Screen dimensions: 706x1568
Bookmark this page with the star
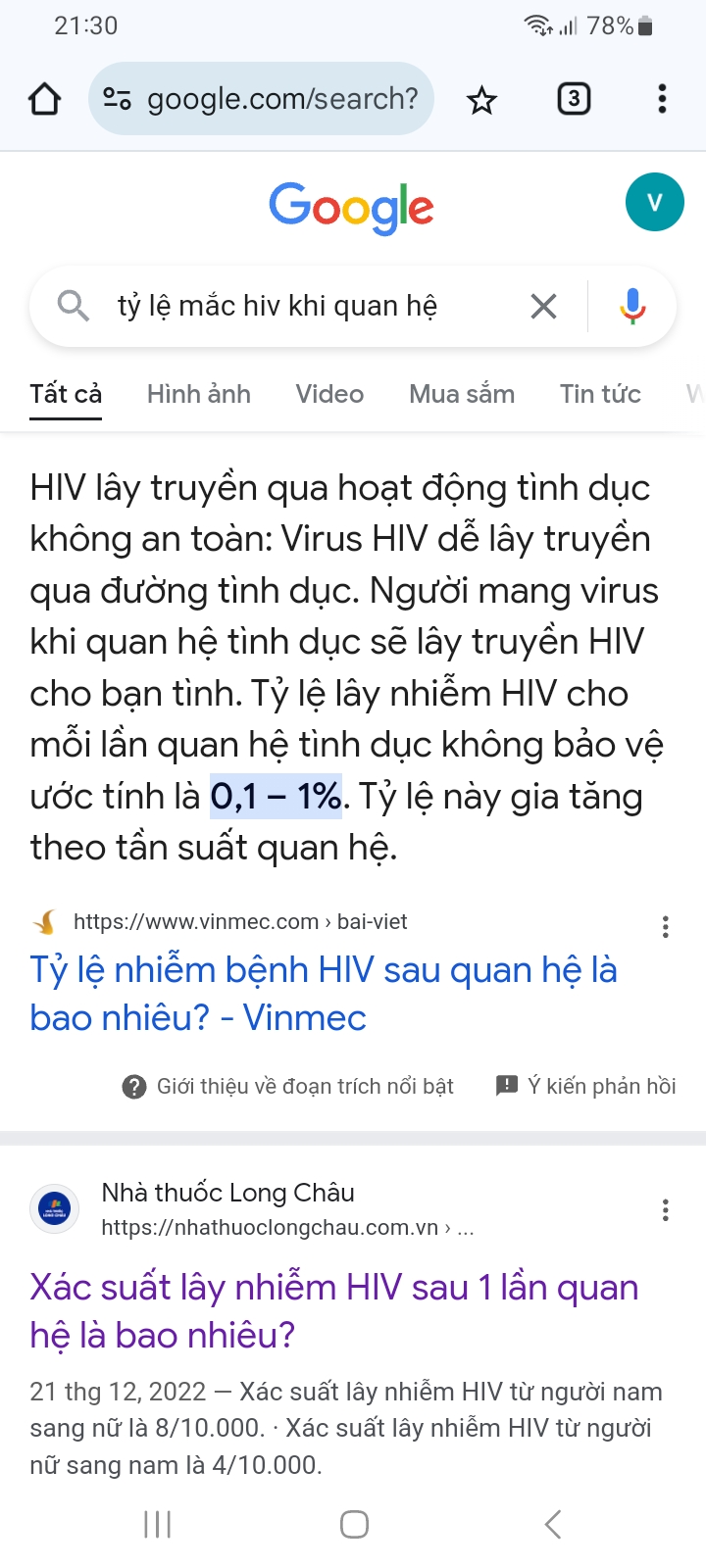tap(481, 99)
